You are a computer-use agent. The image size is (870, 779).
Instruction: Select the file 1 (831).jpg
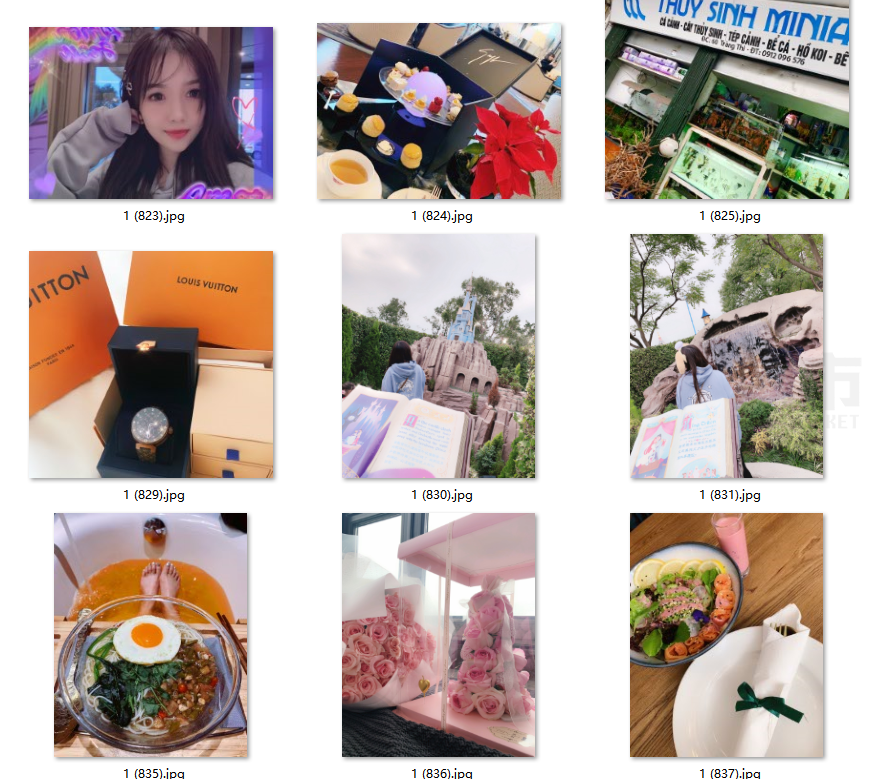click(x=727, y=356)
